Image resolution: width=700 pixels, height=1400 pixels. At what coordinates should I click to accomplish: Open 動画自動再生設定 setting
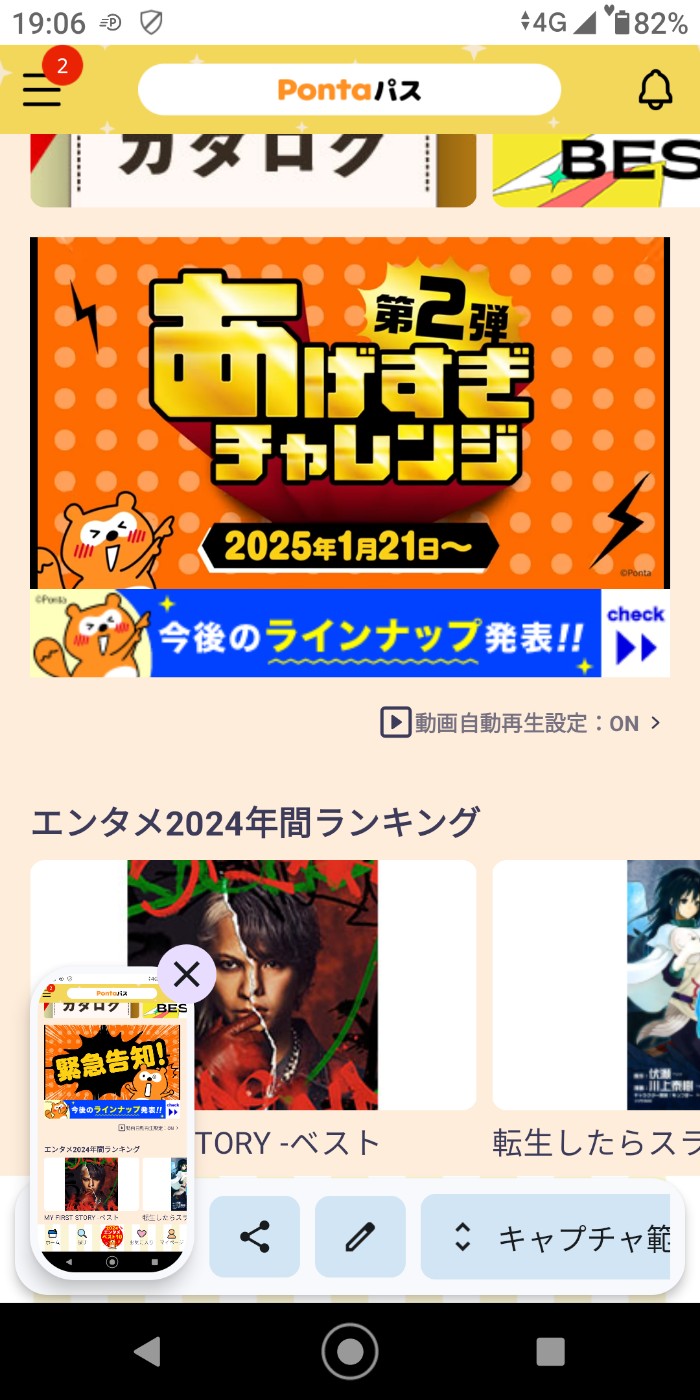[x=521, y=722]
